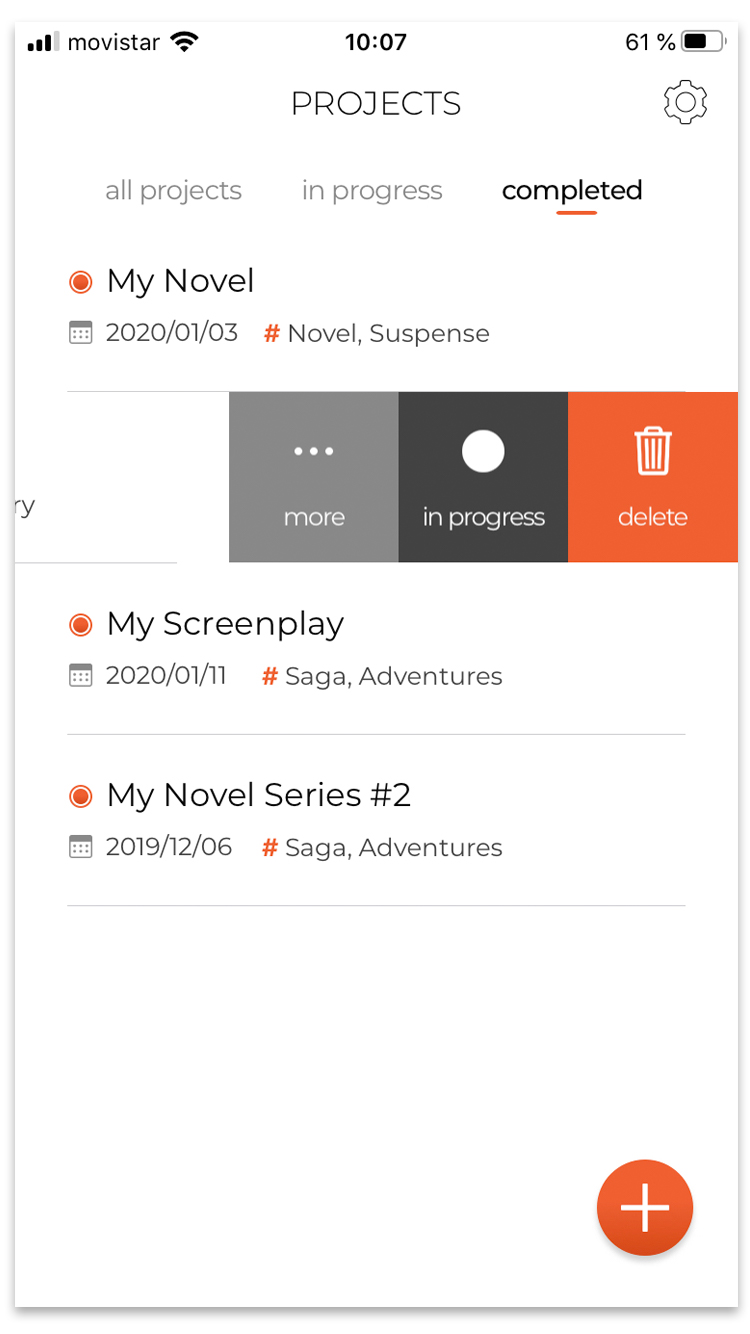Add a new project with plus button
Viewport: 750px width, 1334px height.
pos(645,1208)
